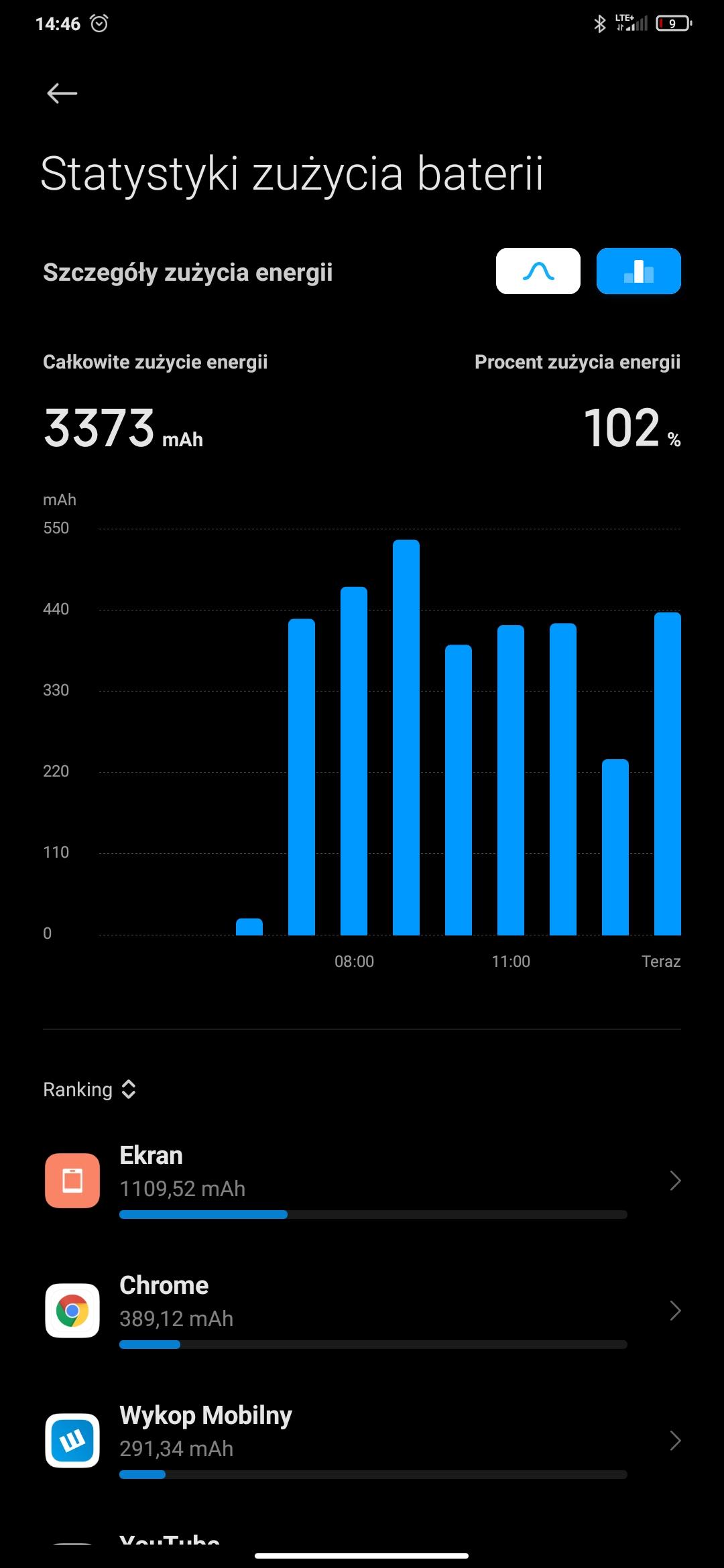Open the Ranking sort dropdown
This screenshot has height=1568, width=724.
pos(90,1090)
